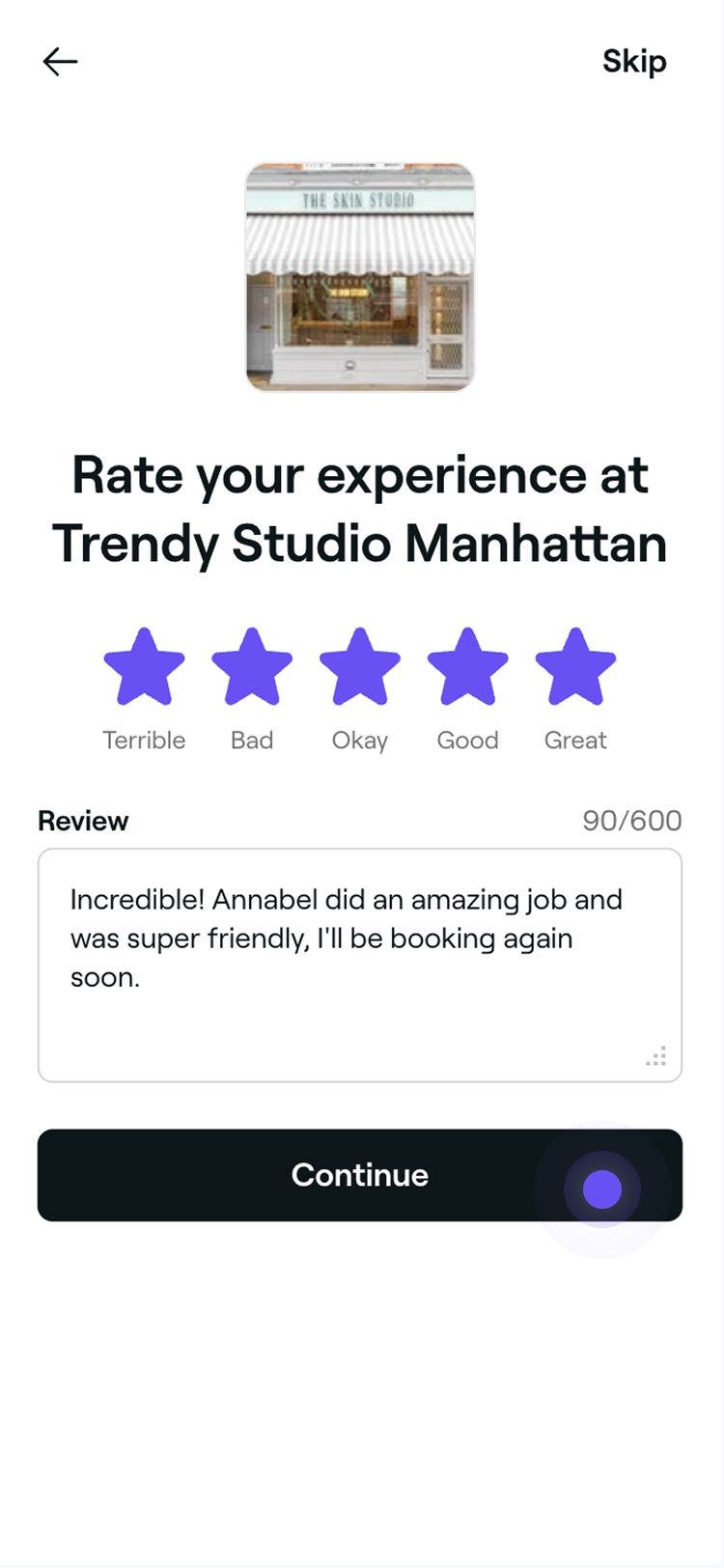Select the Great five-star rating

coord(575,667)
